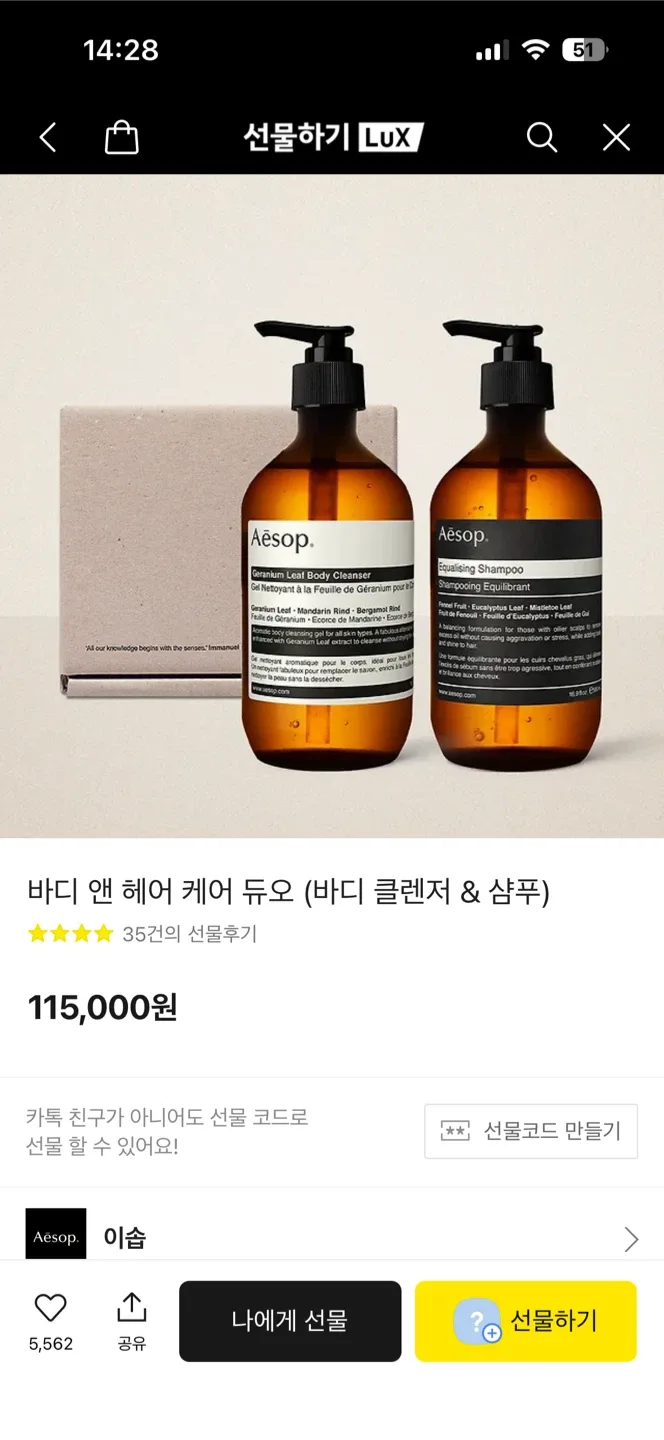Close the gift page
The height and width of the screenshot is (1440, 664).
pyautogui.click(x=616, y=137)
